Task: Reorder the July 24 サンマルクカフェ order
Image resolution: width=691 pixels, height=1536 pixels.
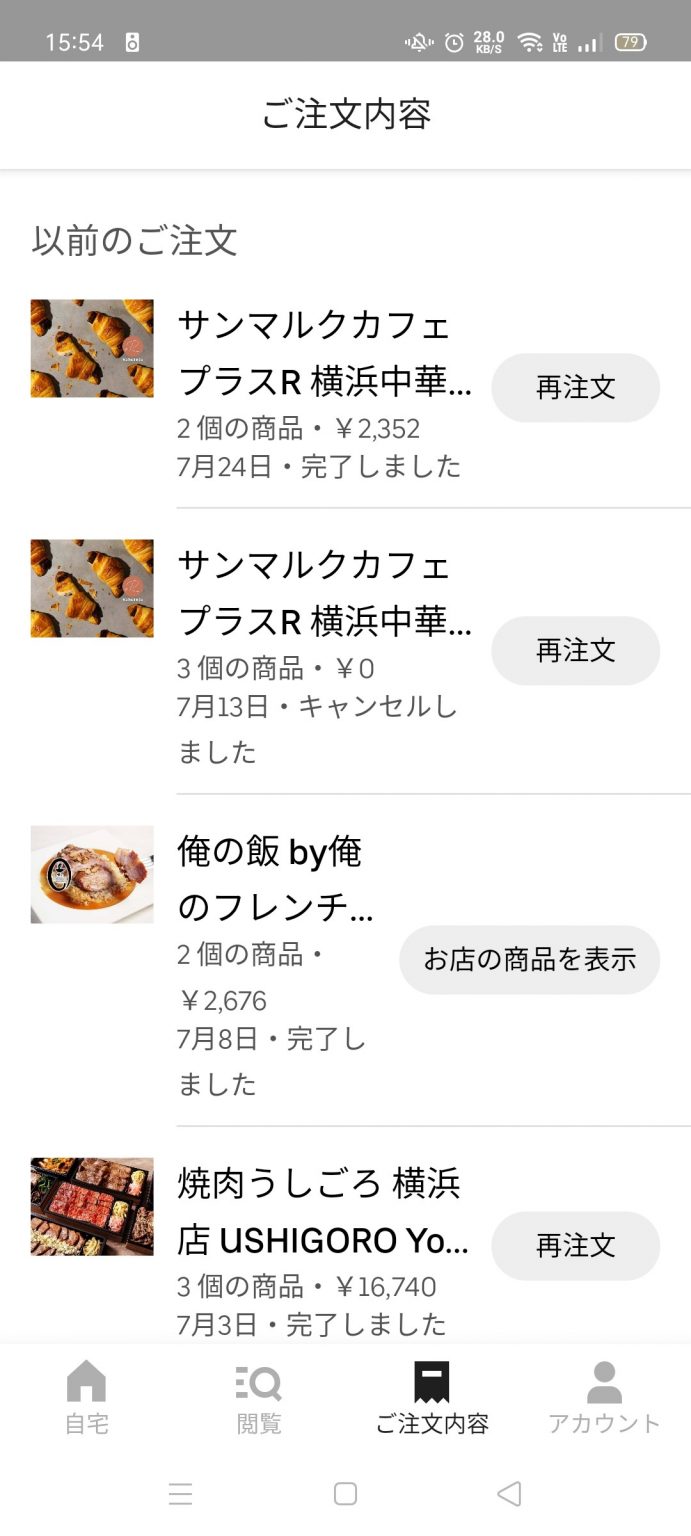Action: tap(575, 387)
